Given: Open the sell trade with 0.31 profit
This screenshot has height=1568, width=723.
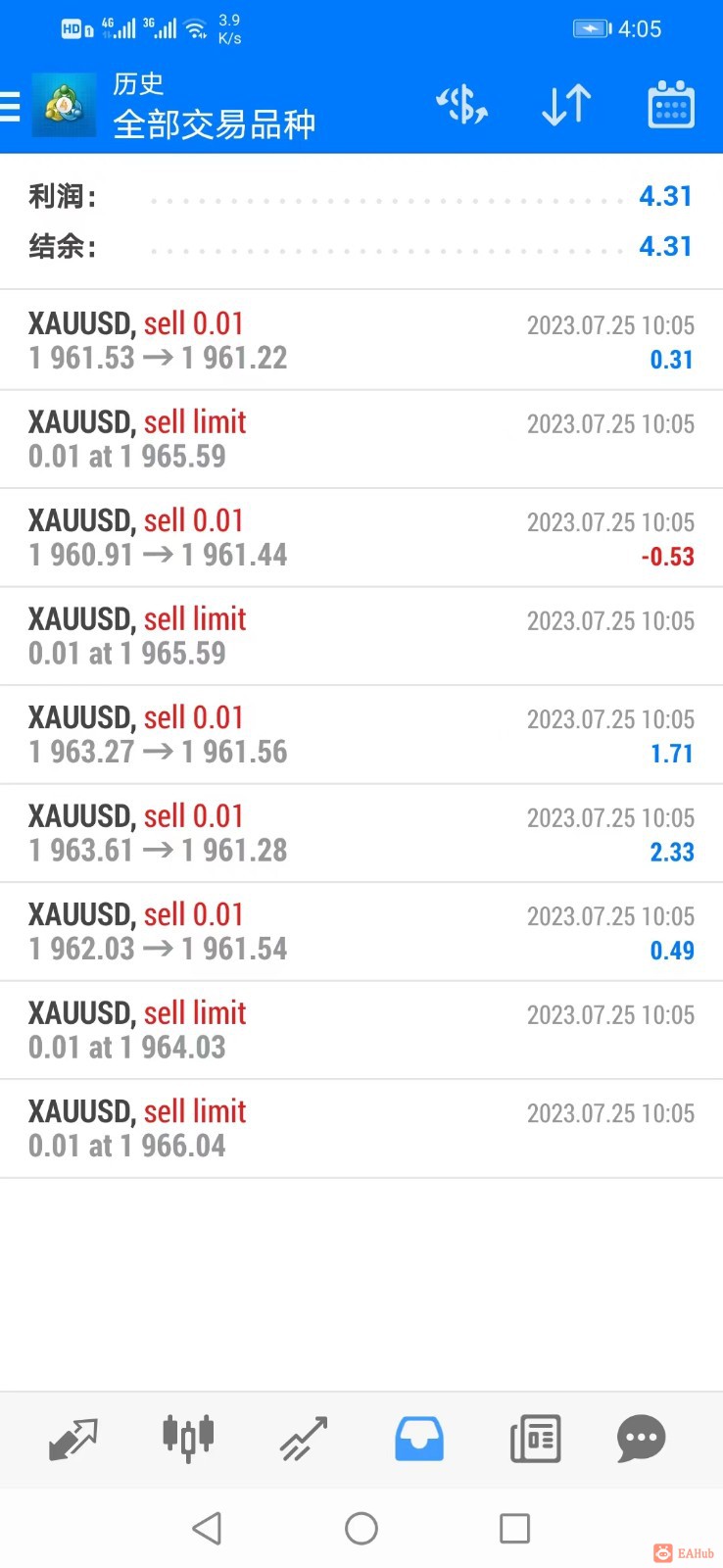Looking at the screenshot, I should (361, 341).
